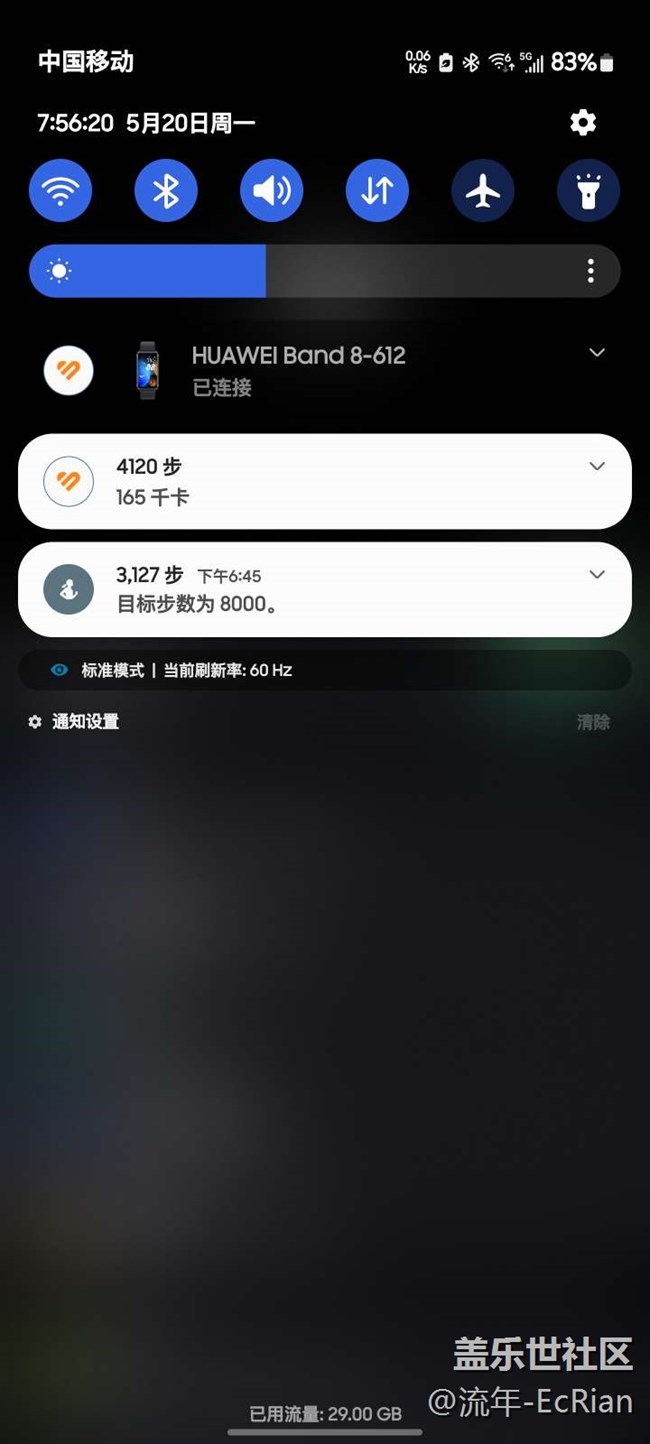Tap the 标准模式 refresh rate bar

(325, 670)
